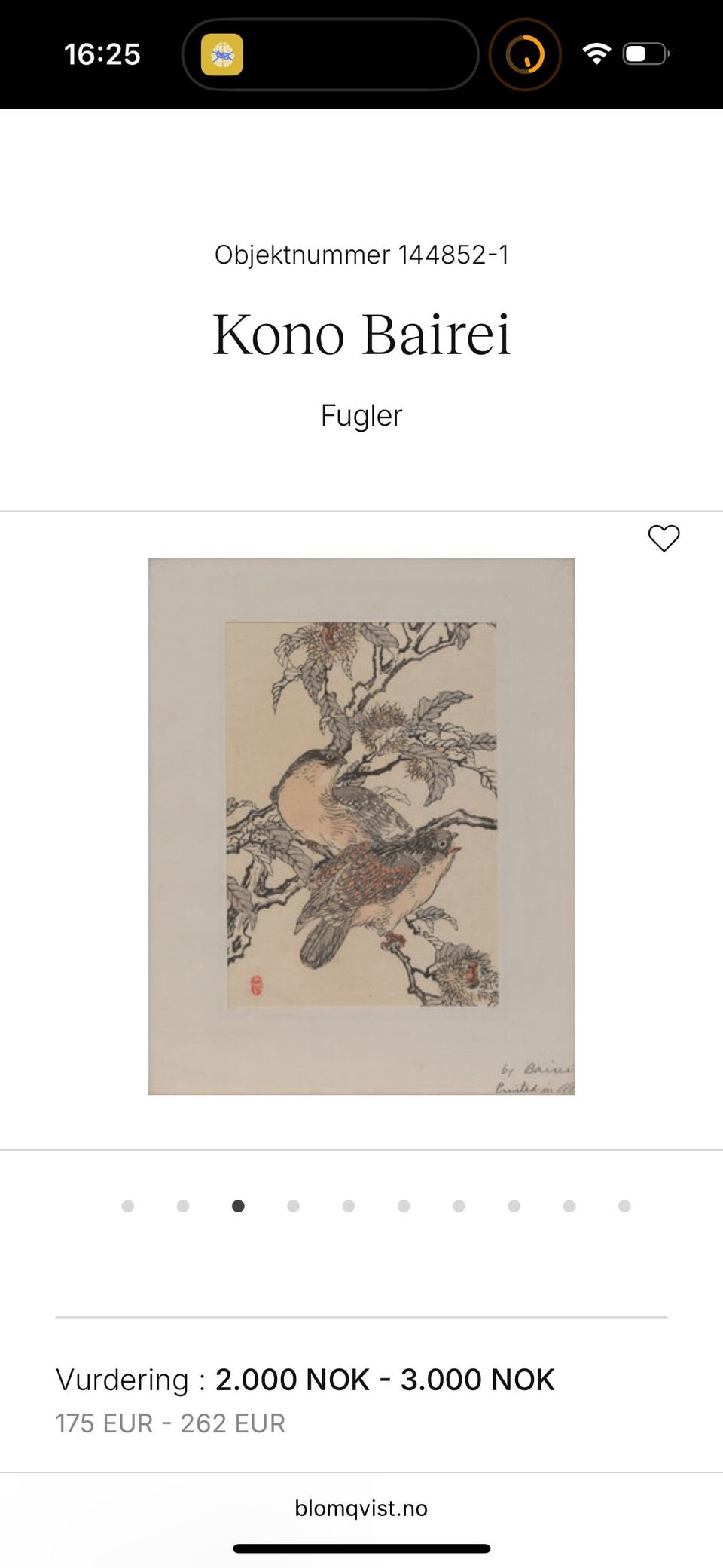The height and width of the screenshot is (1568, 723).
Task: Open the artist page for Kono Bairei
Action: click(361, 334)
